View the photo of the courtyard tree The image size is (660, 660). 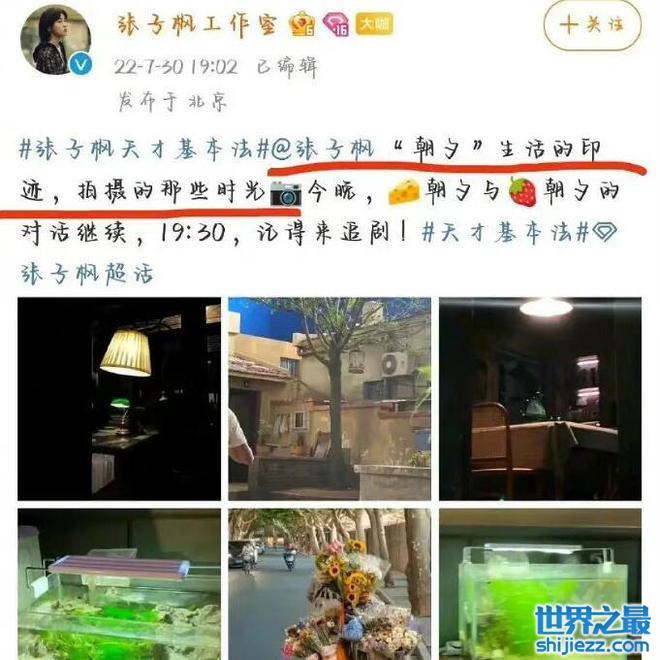[x=329, y=397]
